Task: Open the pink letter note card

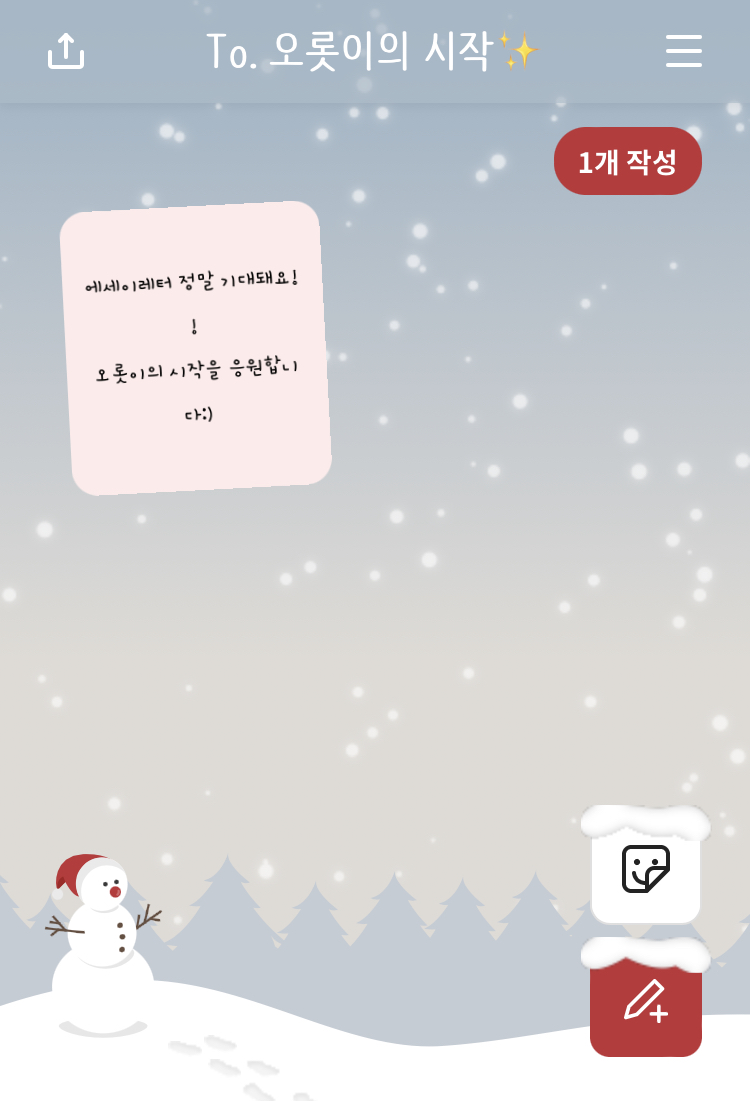Action: pyautogui.click(x=196, y=348)
